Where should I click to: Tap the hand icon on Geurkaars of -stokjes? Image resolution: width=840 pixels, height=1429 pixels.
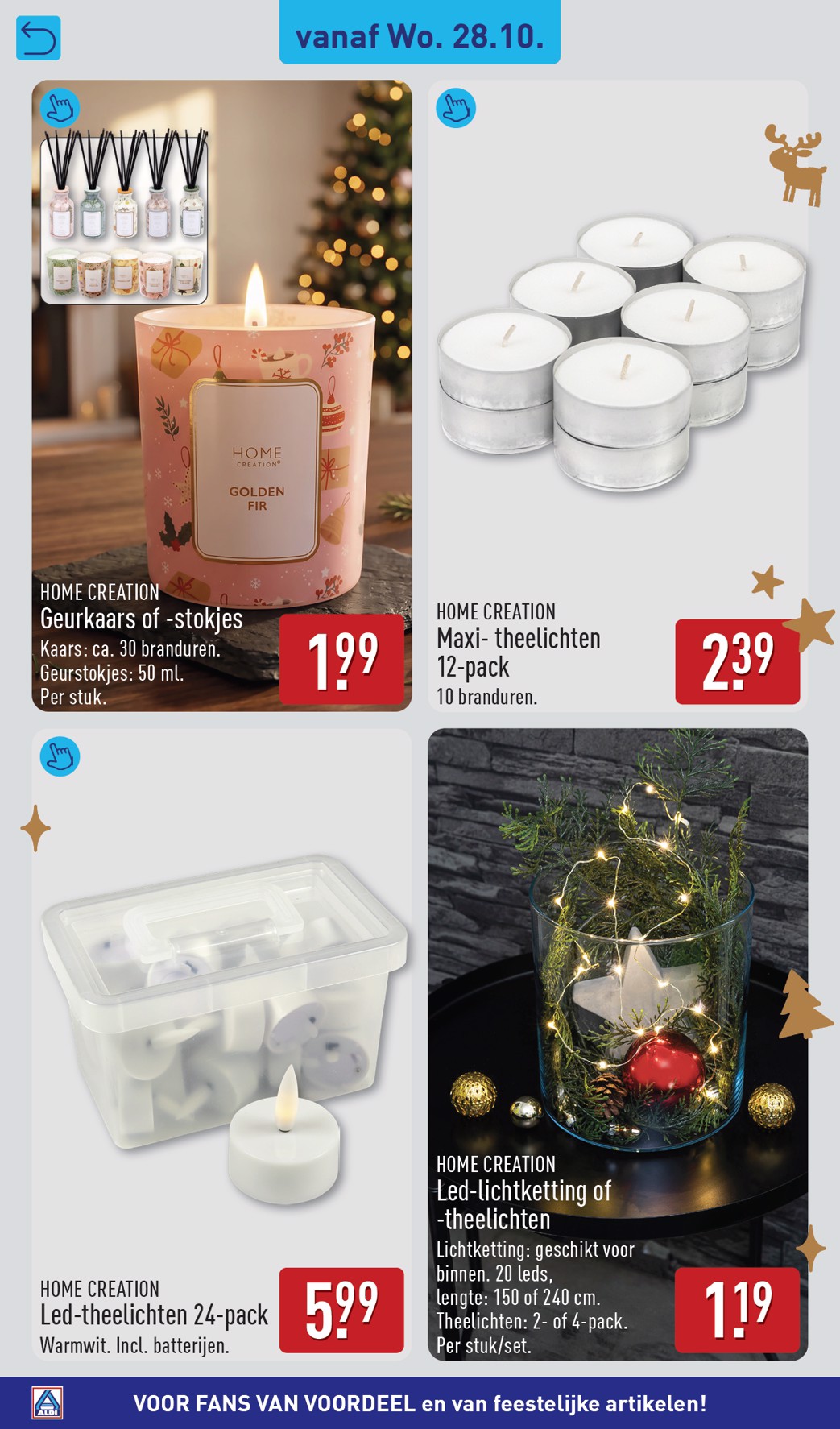[60, 108]
